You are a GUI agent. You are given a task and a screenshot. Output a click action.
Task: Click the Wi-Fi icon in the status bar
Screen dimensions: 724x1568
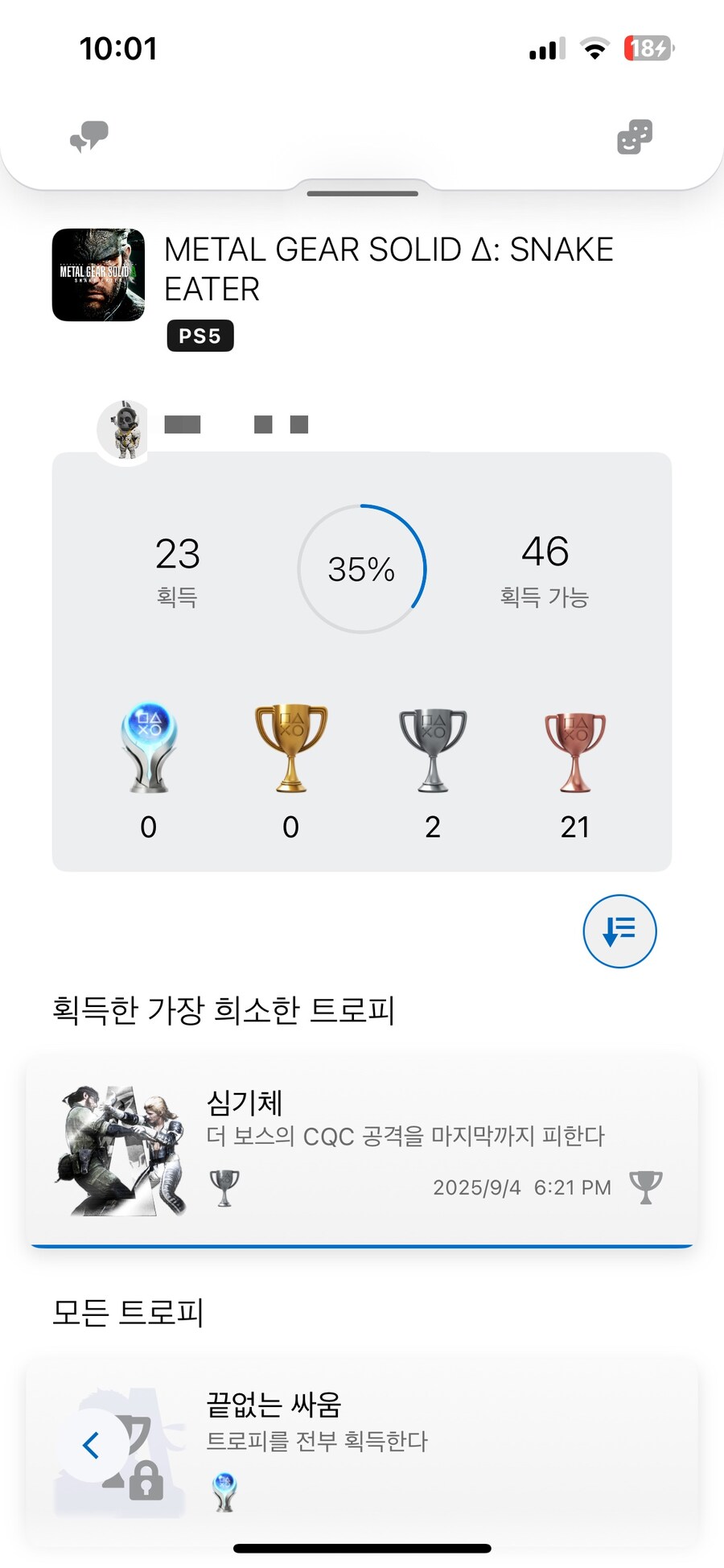click(594, 48)
